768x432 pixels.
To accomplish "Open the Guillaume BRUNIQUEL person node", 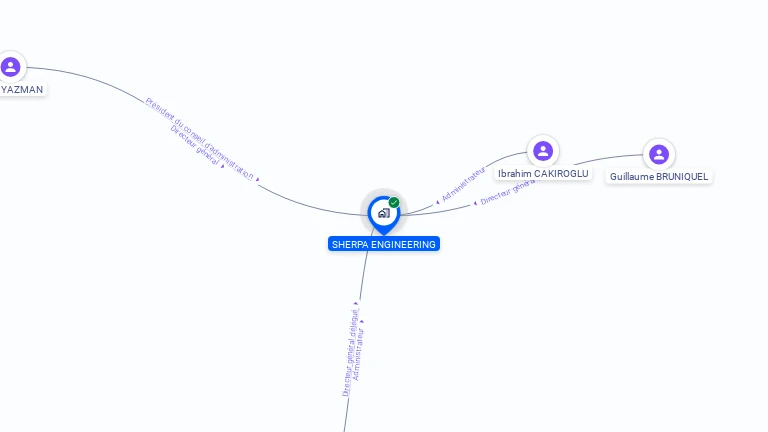I will coord(658,154).
